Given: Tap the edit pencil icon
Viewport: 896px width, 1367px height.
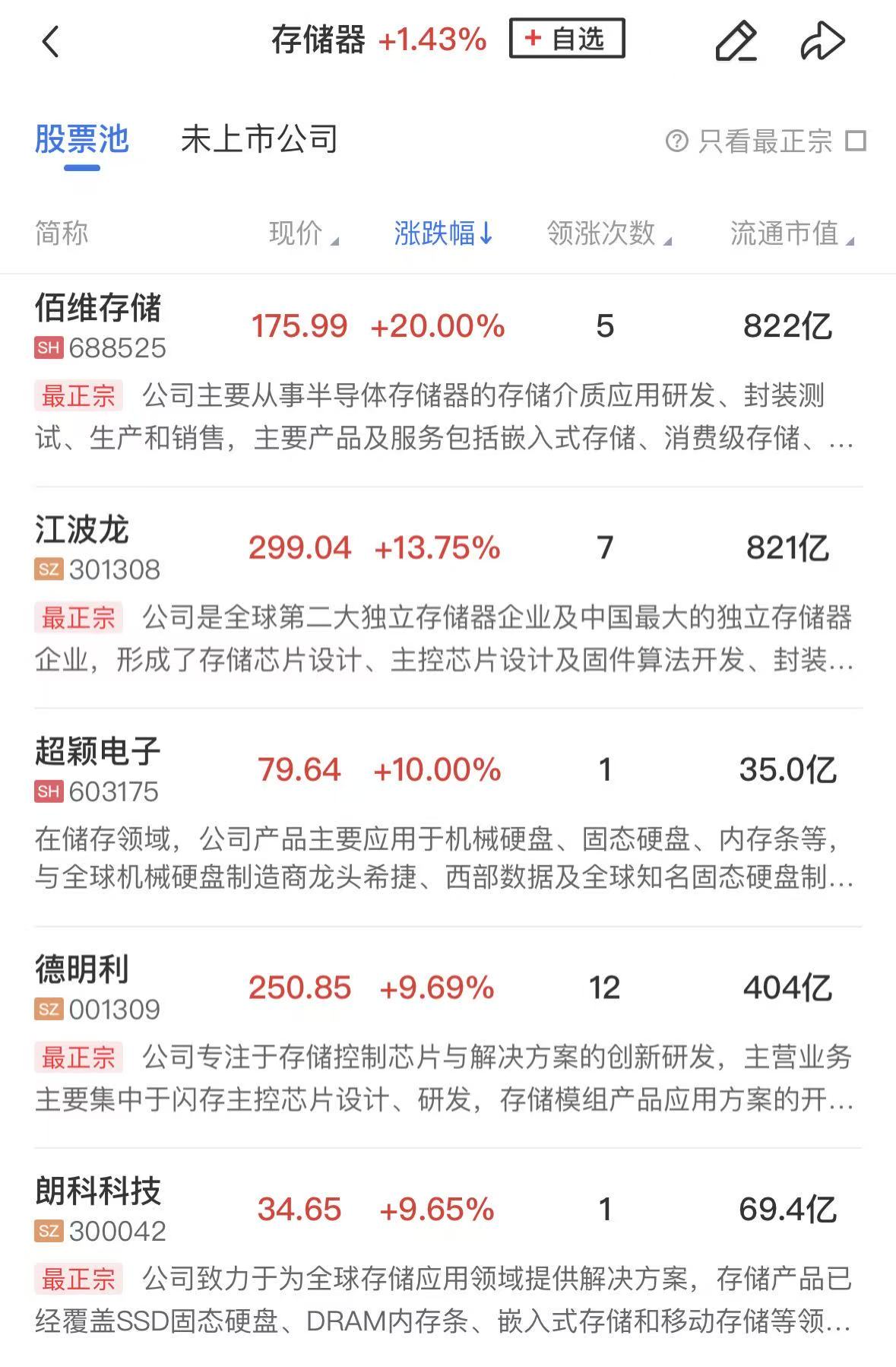Looking at the screenshot, I should [736, 41].
